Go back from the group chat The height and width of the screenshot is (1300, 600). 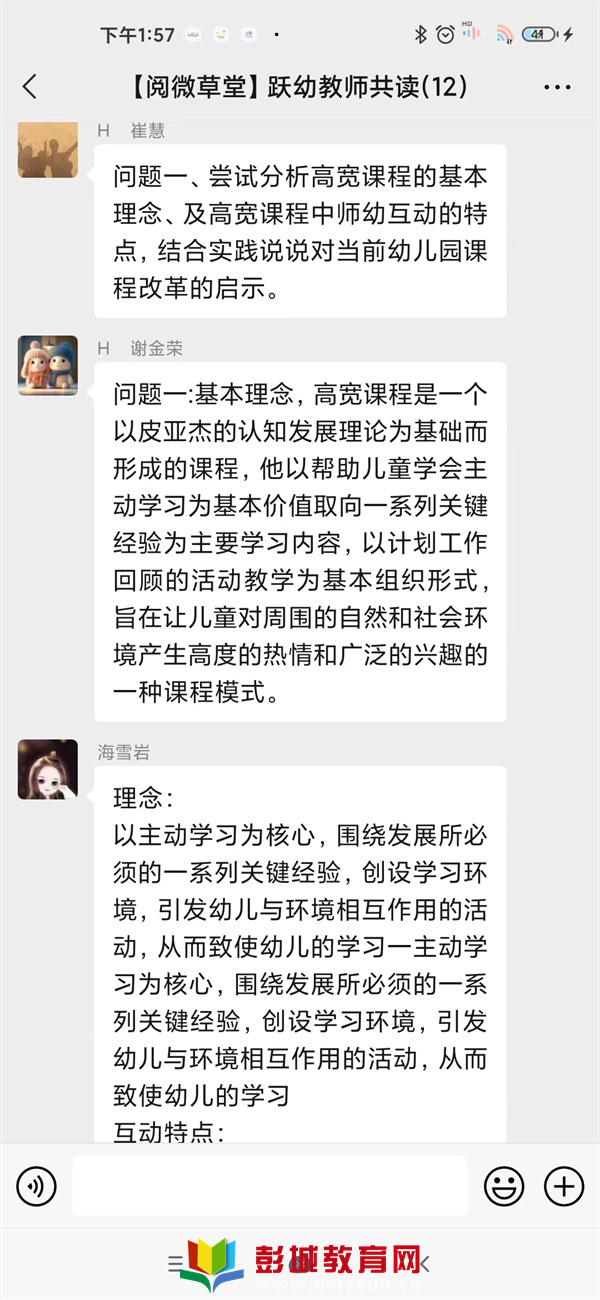[x=30, y=87]
